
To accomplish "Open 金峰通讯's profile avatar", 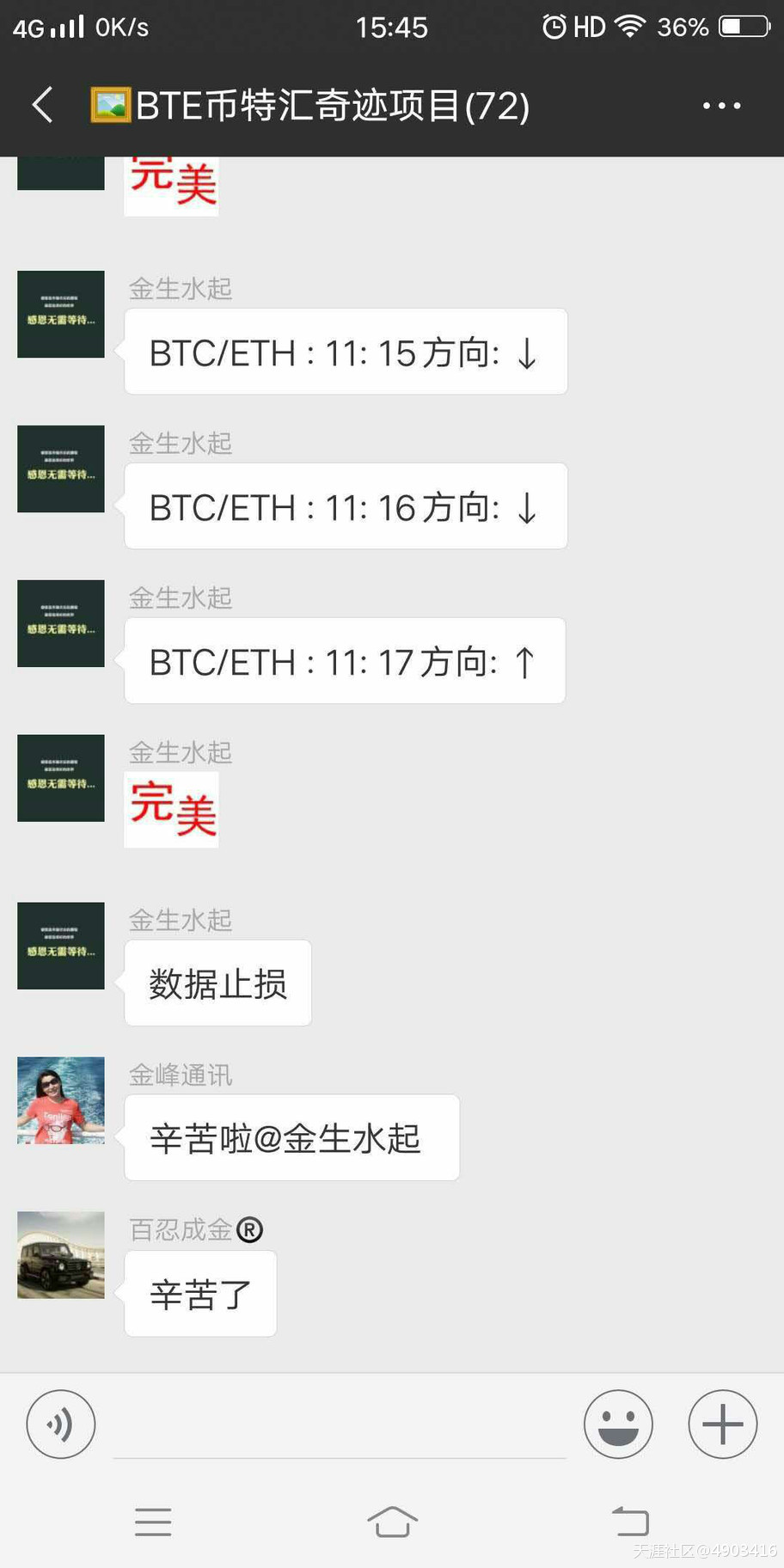I will point(60,1100).
